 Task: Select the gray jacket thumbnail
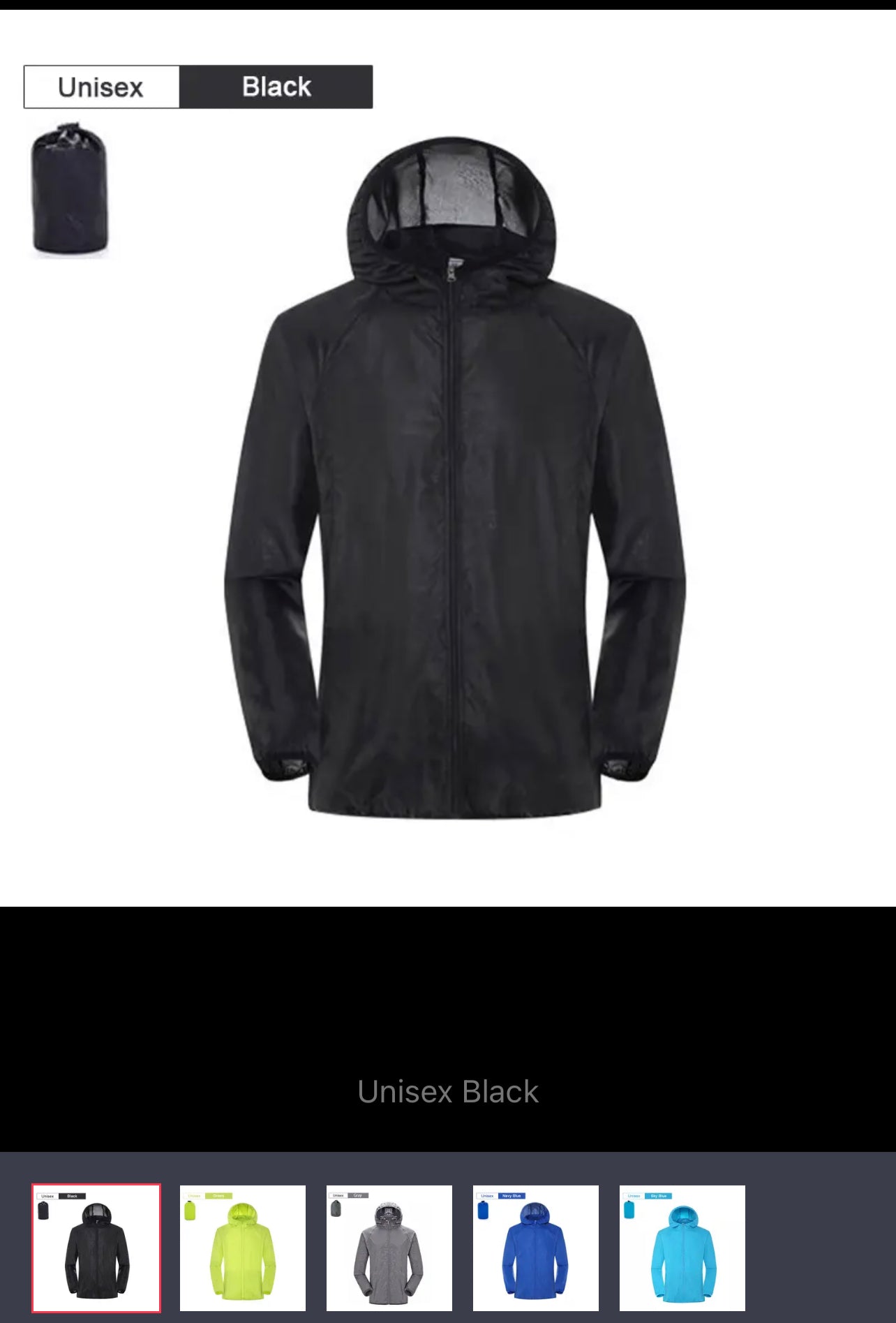click(x=389, y=1248)
